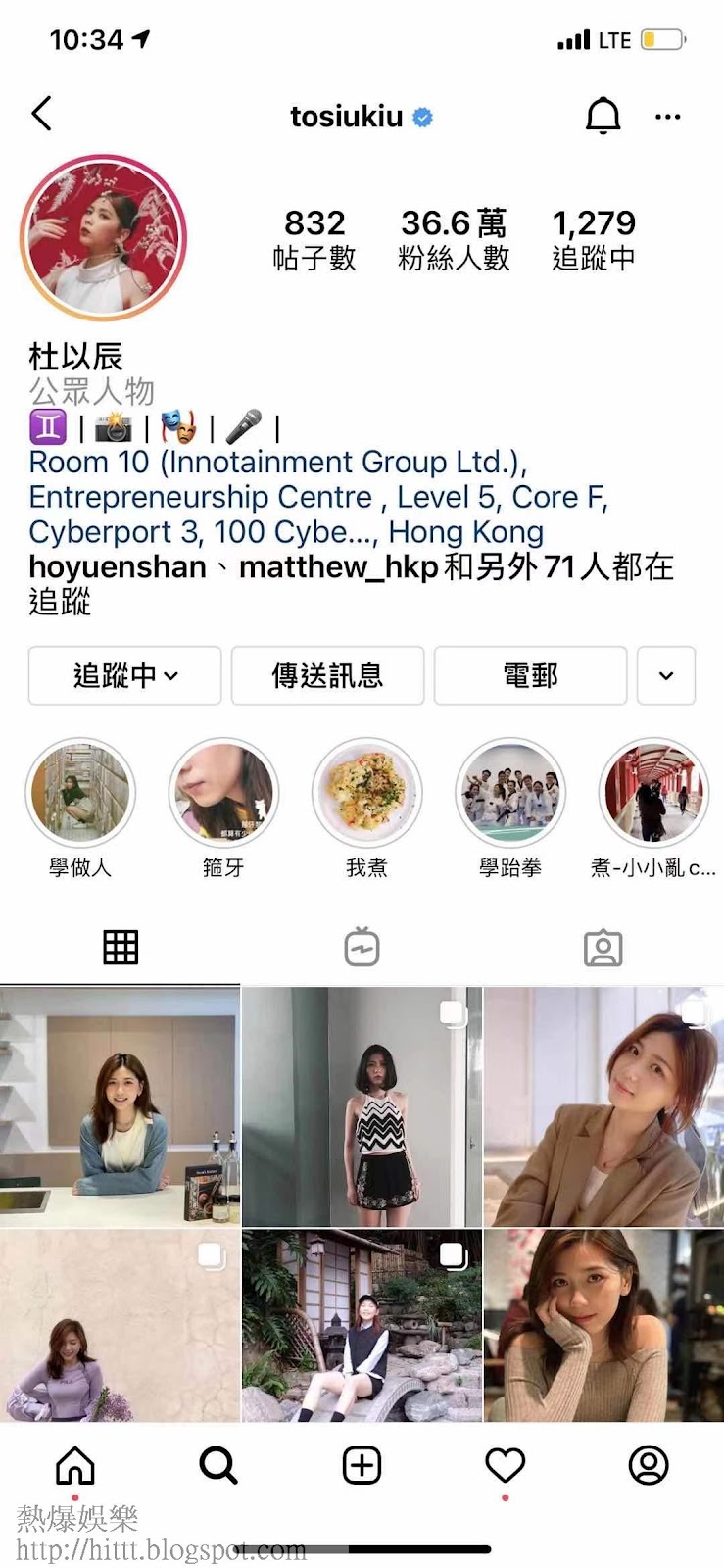Switch to the tagged photos tab
This screenshot has width=724, height=1568.
(x=603, y=948)
